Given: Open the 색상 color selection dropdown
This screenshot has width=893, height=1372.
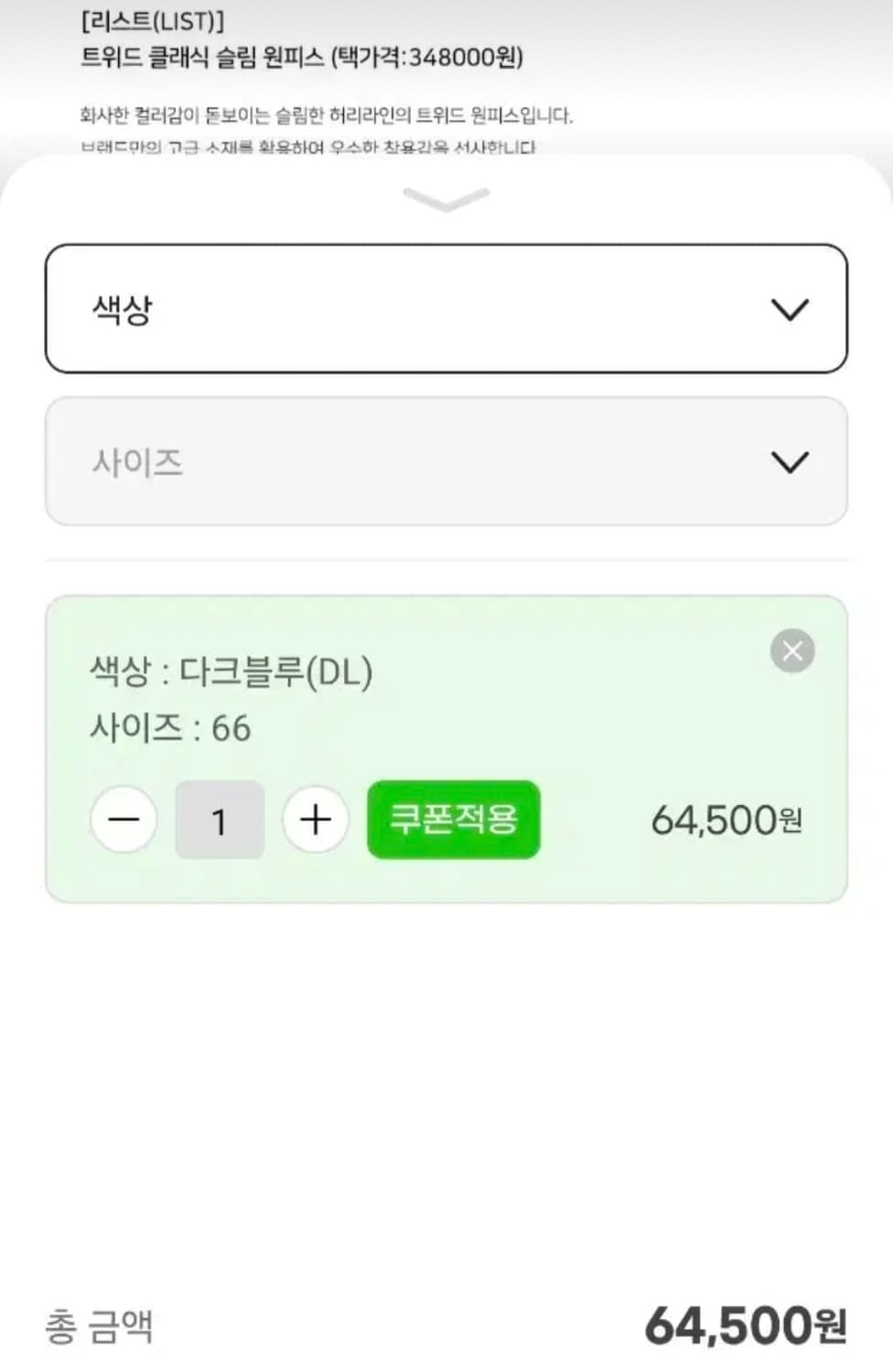Looking at the screenshot, I should coord(447,307).
